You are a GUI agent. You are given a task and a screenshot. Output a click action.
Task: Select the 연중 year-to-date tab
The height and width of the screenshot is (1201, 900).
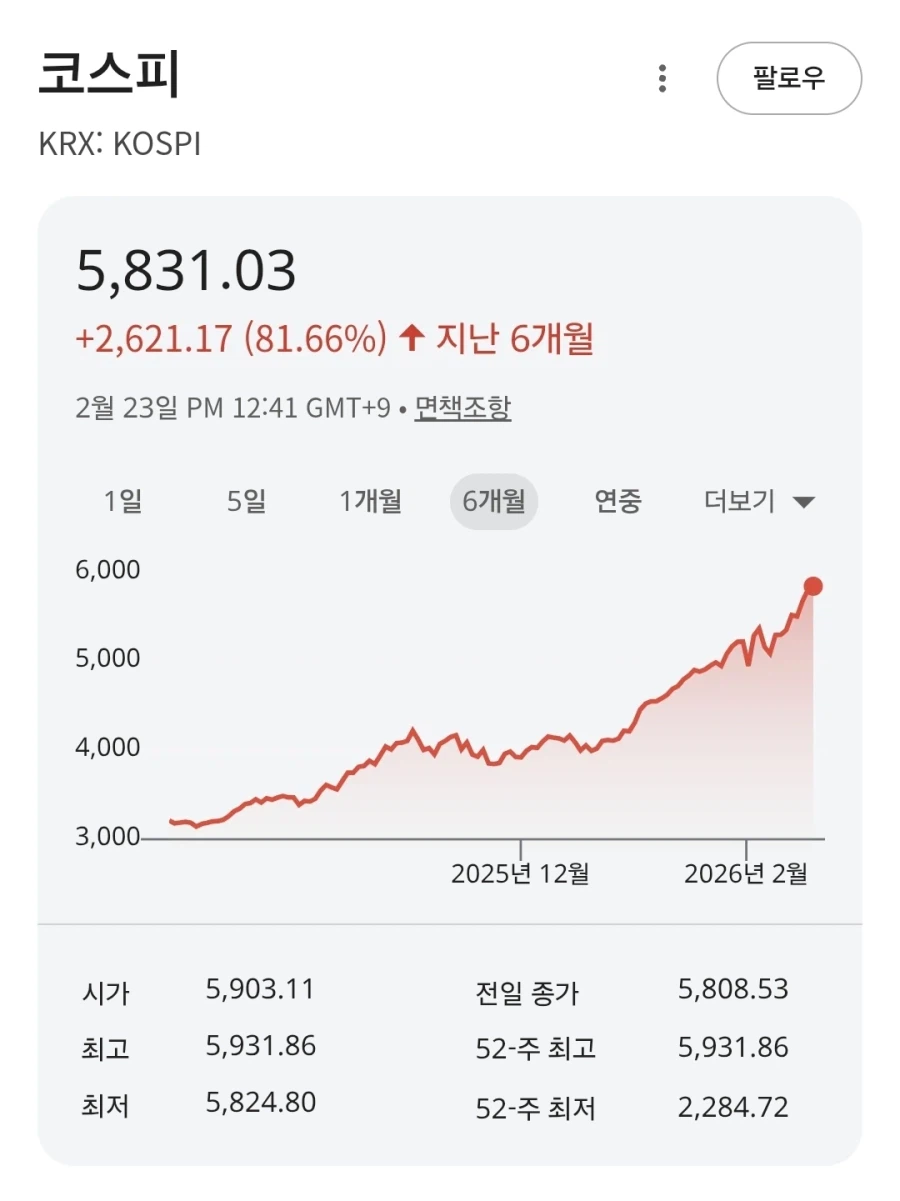coord(617,503)
